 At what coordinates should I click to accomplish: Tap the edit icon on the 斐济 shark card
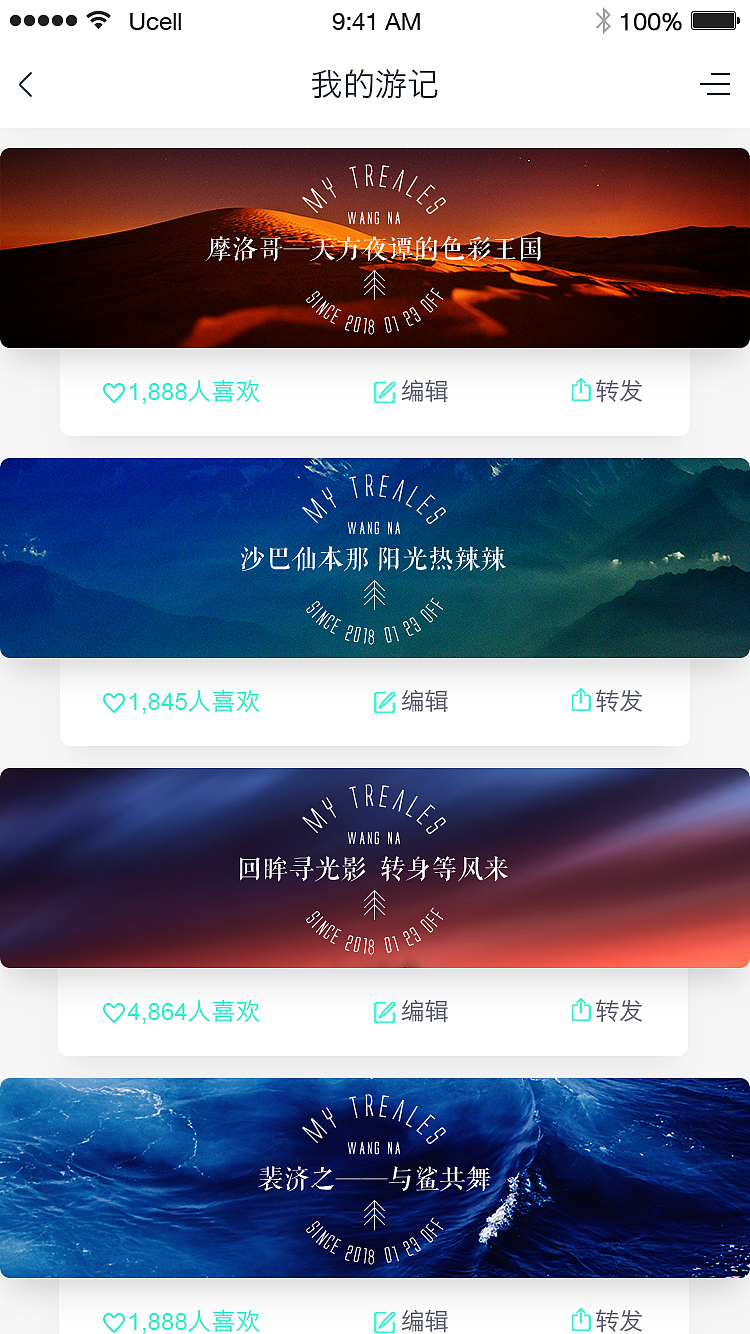click(x=383, y=1321)
